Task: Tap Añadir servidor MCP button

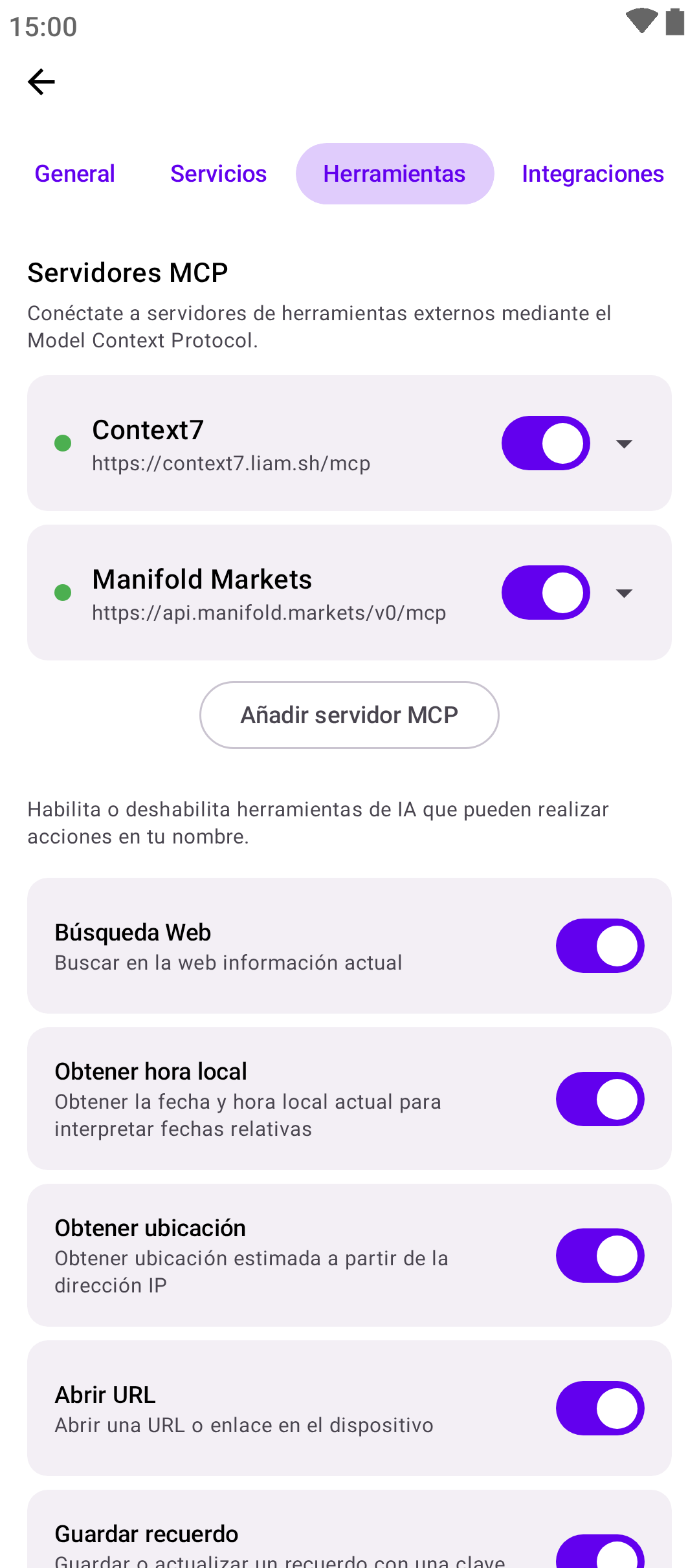Action: click(x=349, y=715)
